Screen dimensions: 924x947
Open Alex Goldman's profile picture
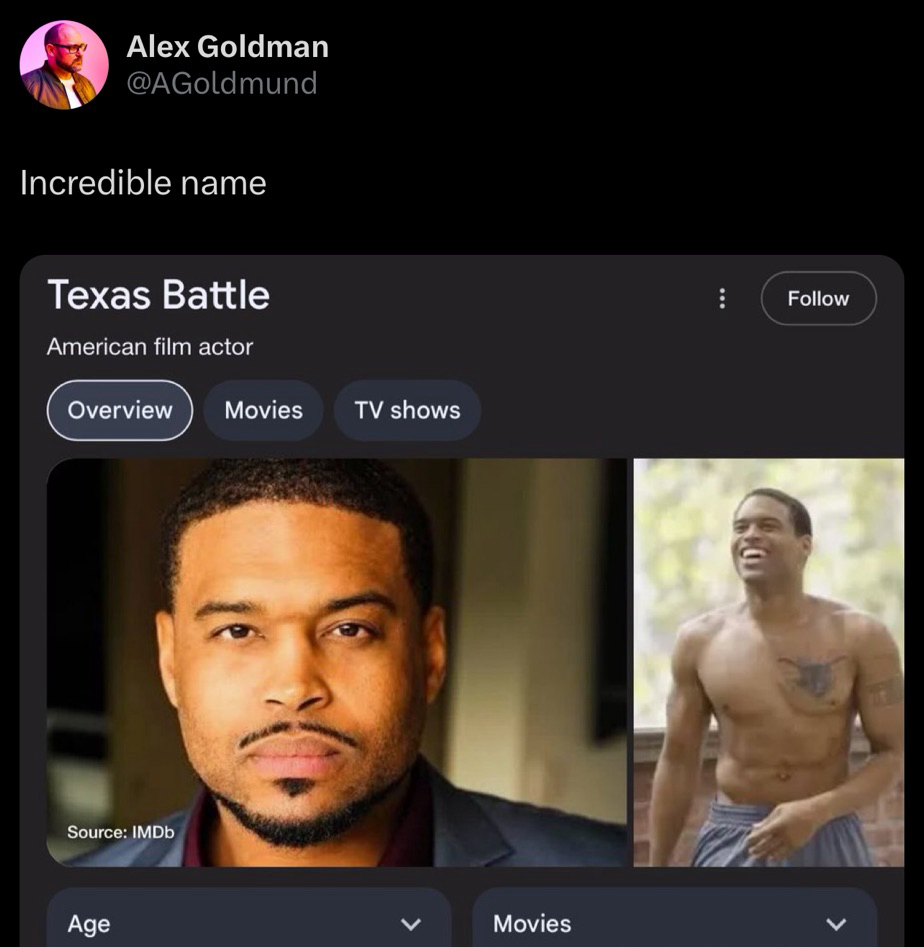click(64, 65)
